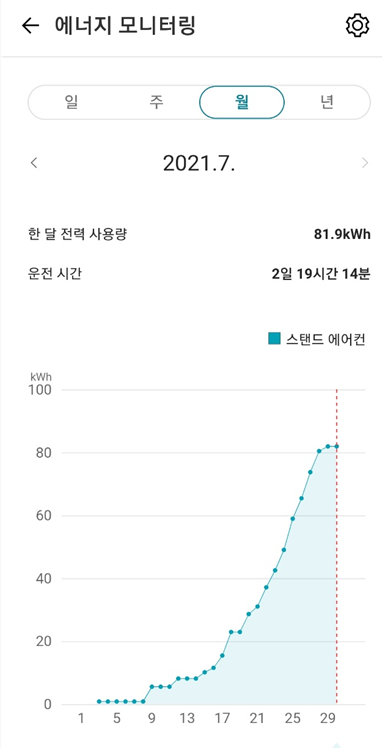382x748 pixels.
Task: Switch to the 일 tab
Action: [72, 102]
